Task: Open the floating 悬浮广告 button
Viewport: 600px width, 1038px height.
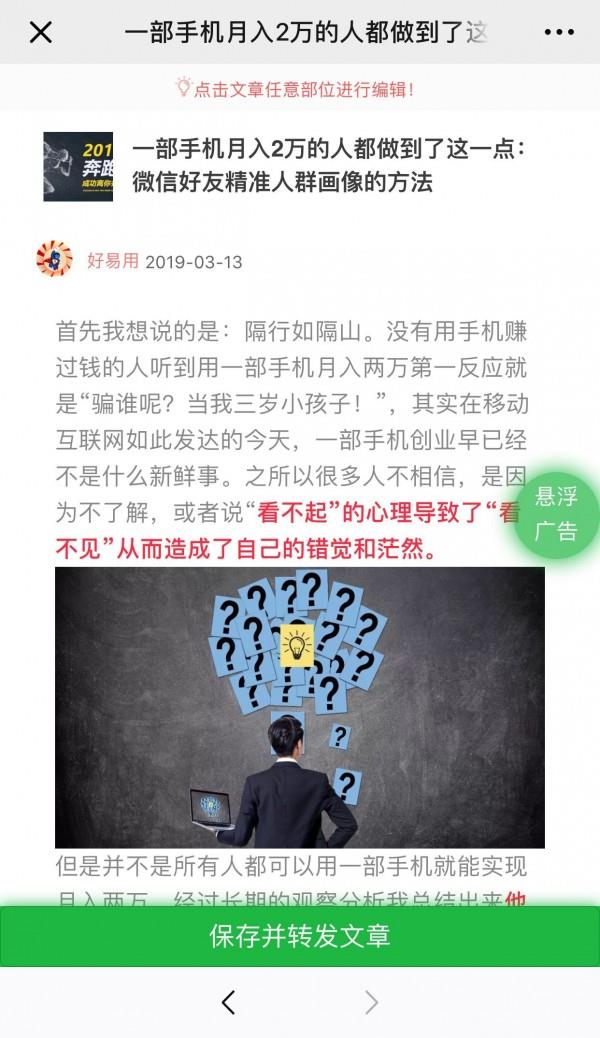Action: click(x=556, y=513)
